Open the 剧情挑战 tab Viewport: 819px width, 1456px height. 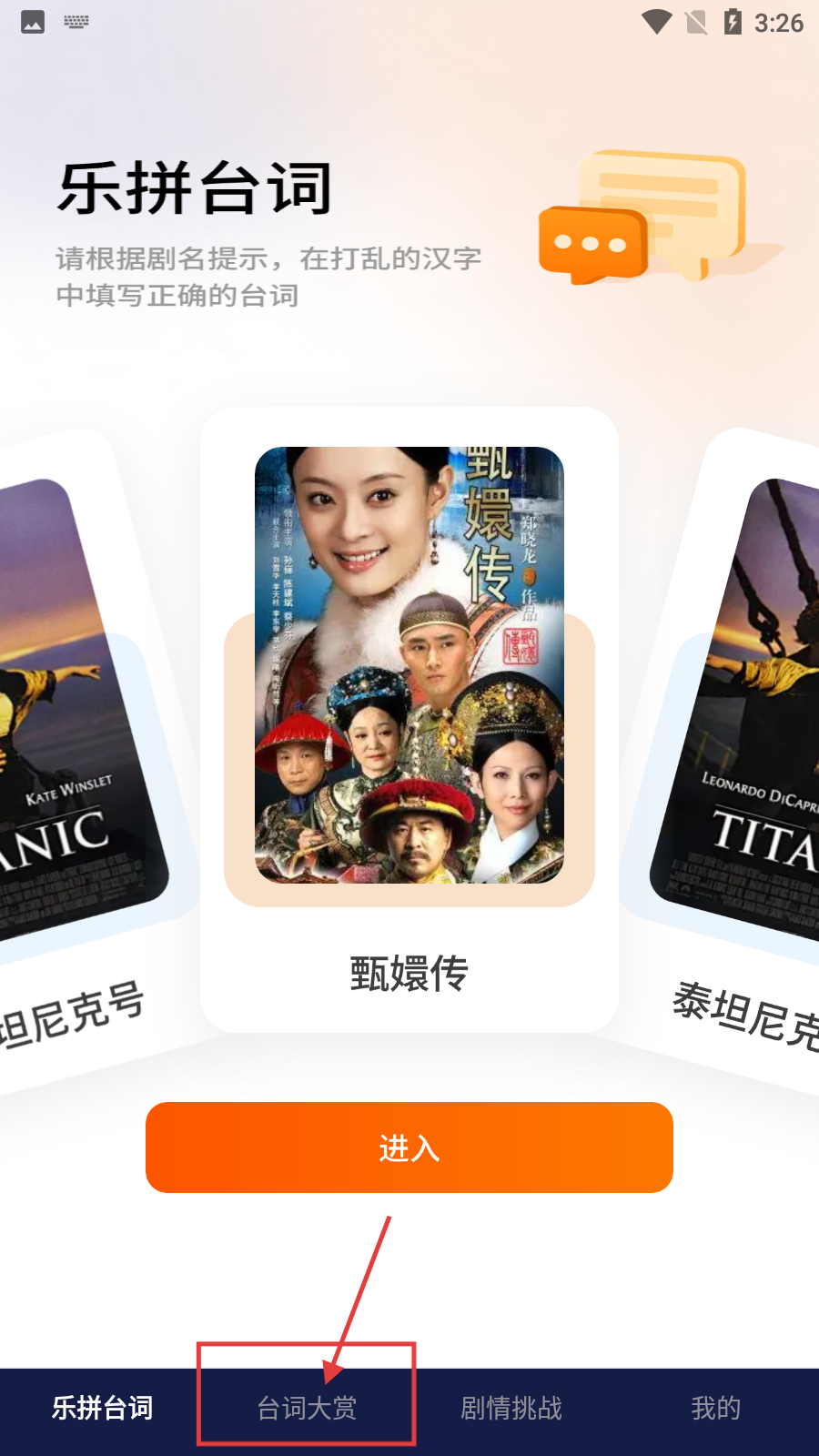click(511, 1408)
